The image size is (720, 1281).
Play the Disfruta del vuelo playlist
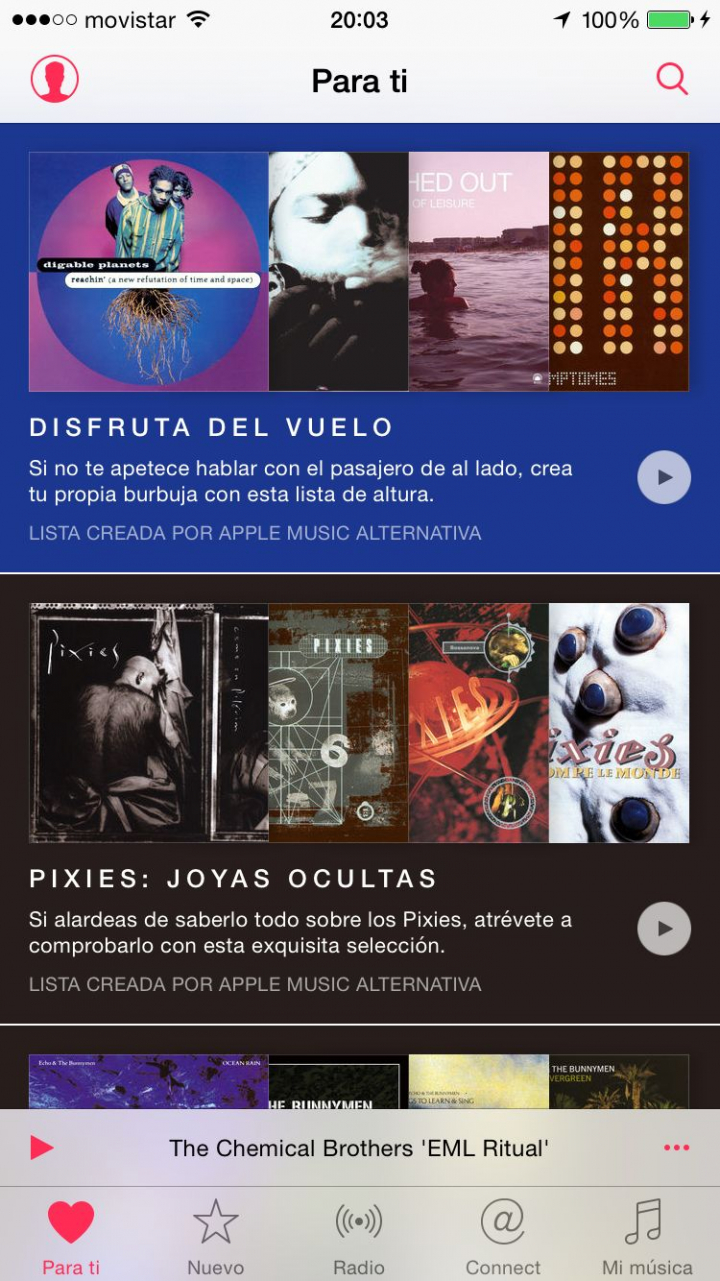coord(664,477)
